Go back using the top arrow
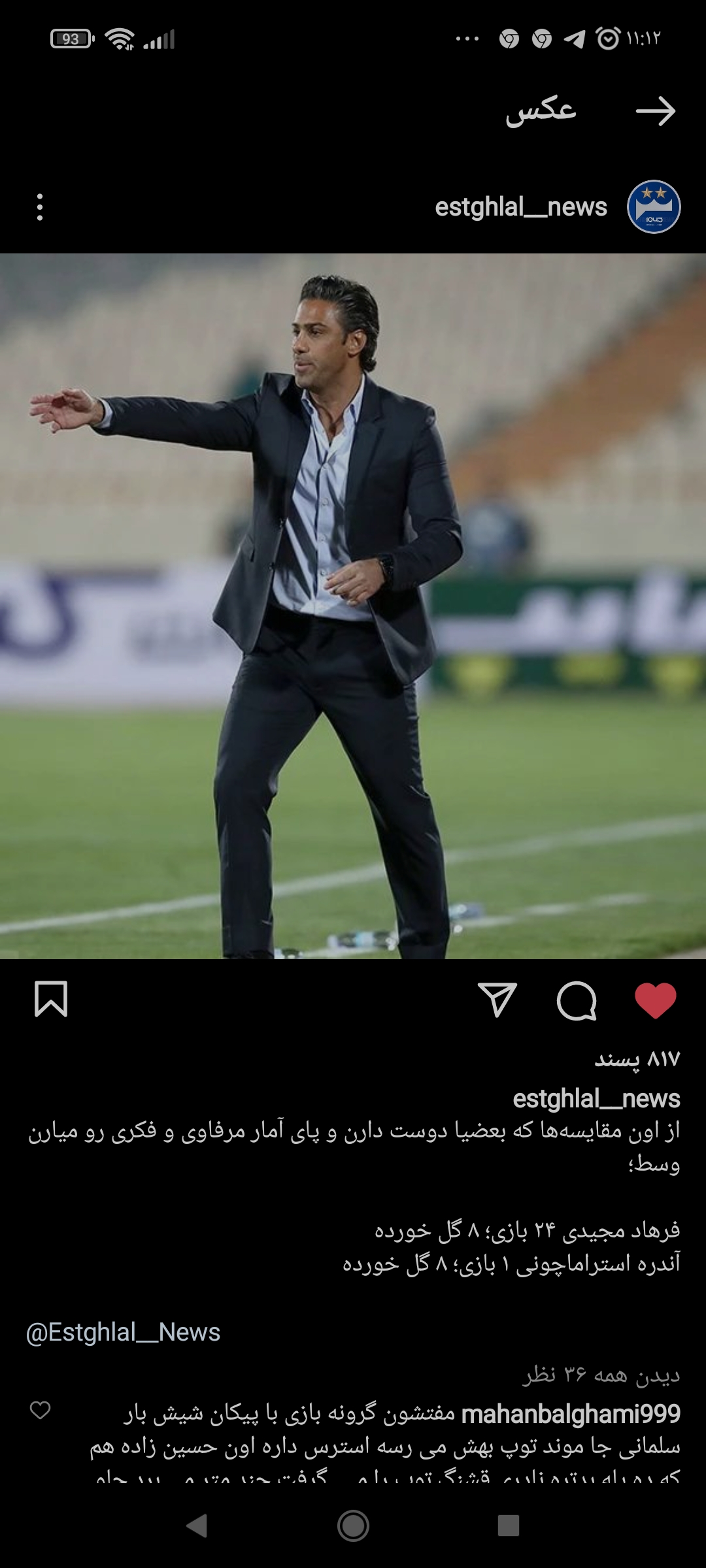The height and width of the screenshot is (1568, 706). pos(656,111)
